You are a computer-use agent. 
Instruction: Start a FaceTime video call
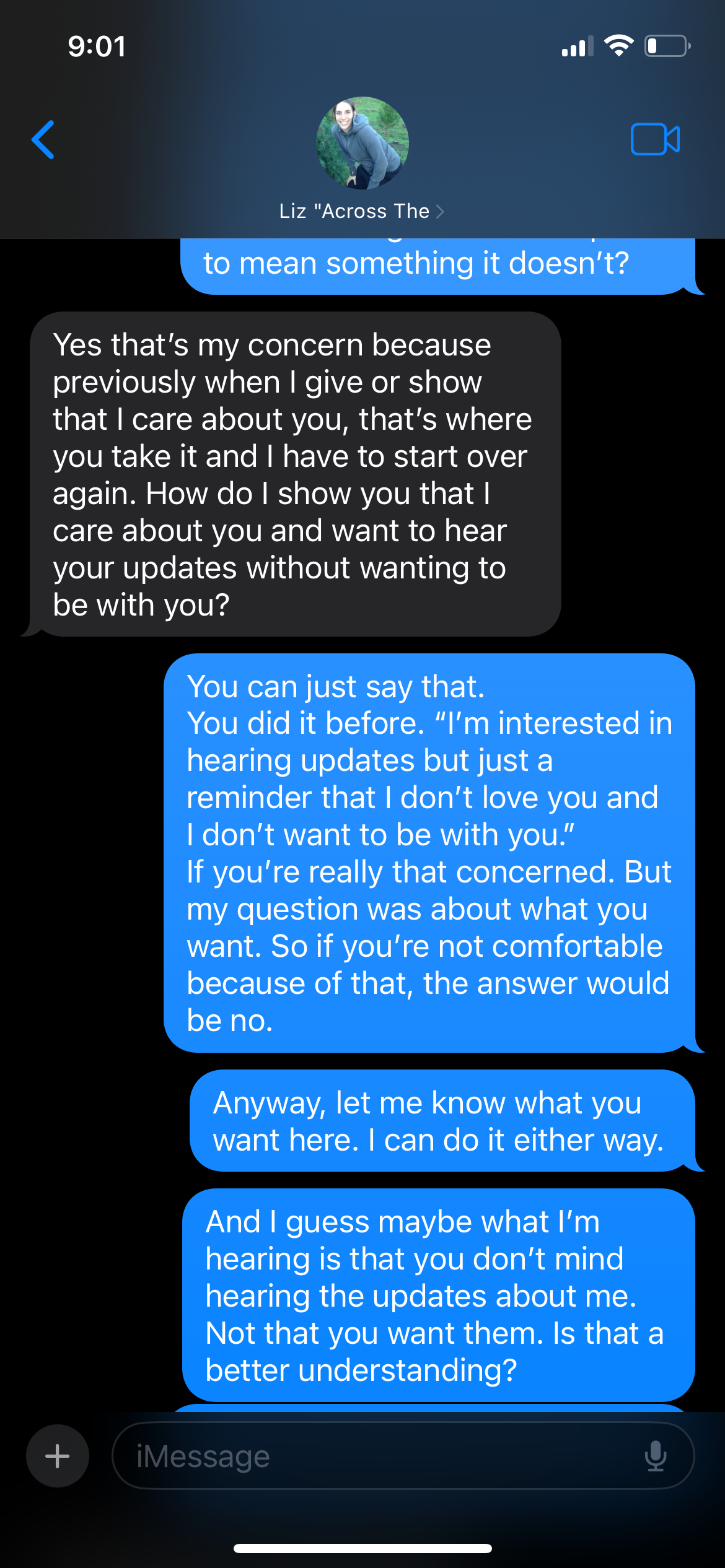(x=655, y=139)
